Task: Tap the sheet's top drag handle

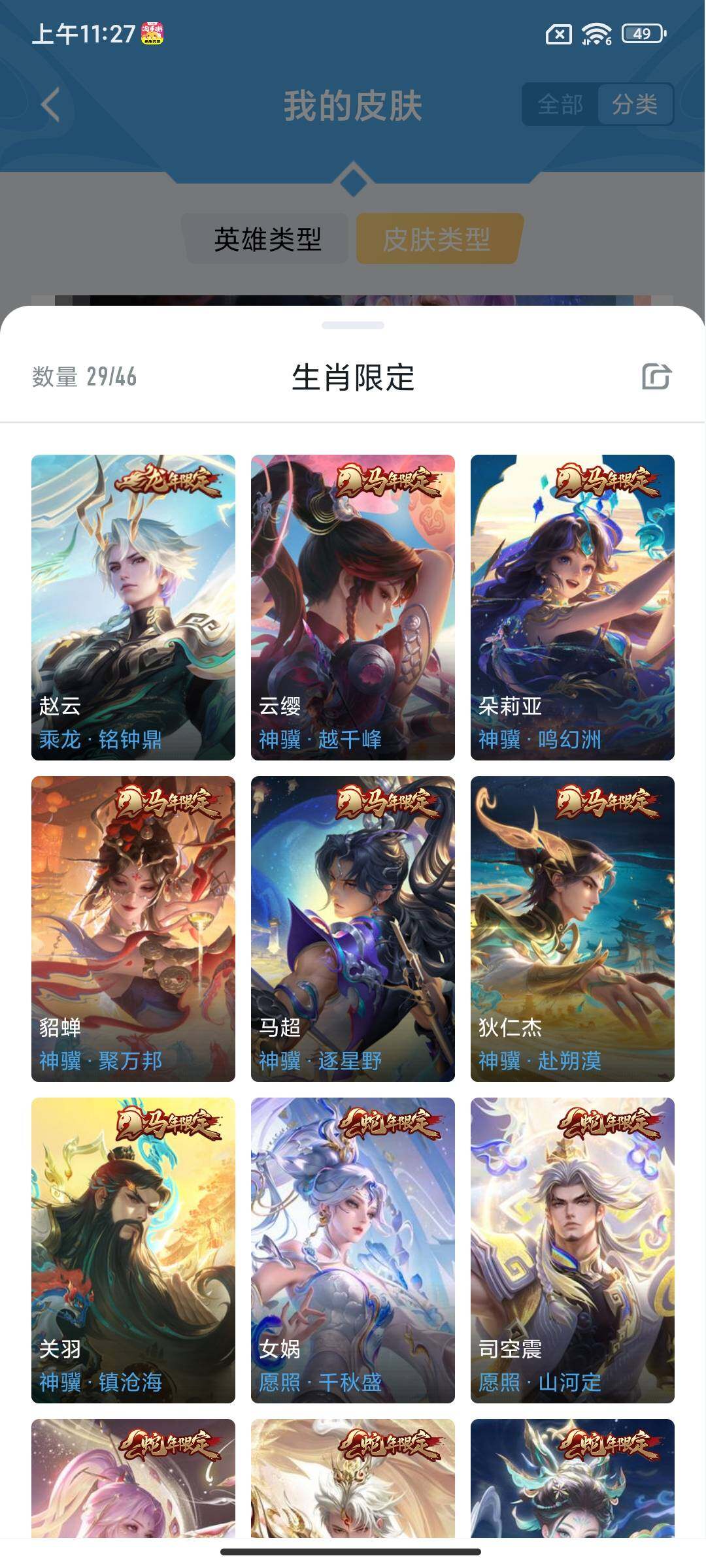Action: 353,325
